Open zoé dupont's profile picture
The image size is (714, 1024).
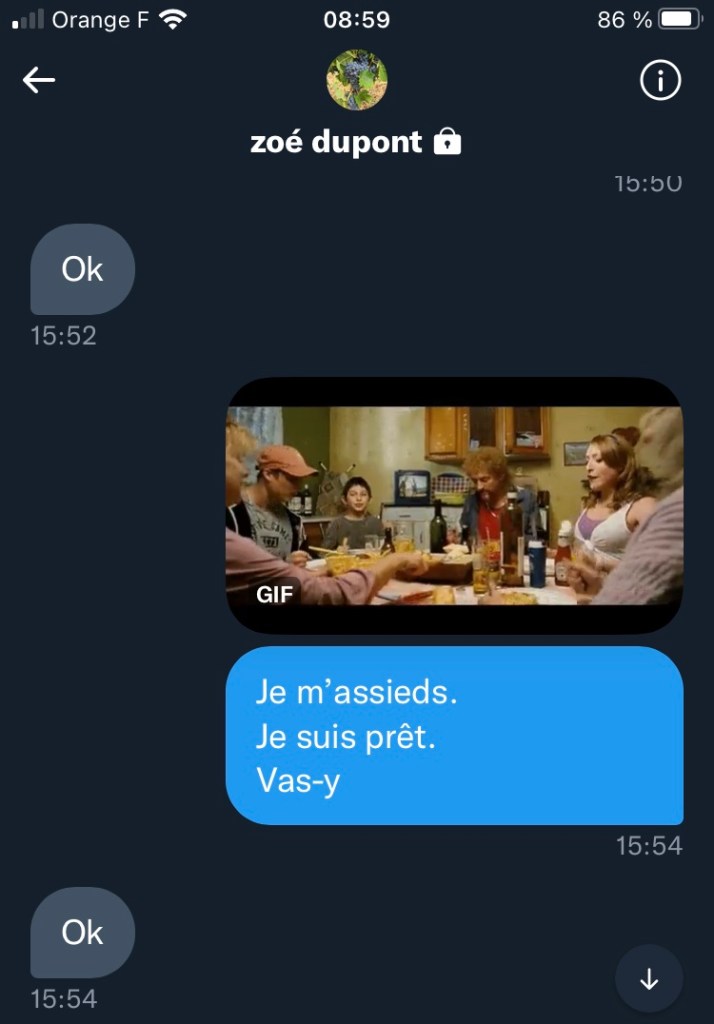click(357, 80)
